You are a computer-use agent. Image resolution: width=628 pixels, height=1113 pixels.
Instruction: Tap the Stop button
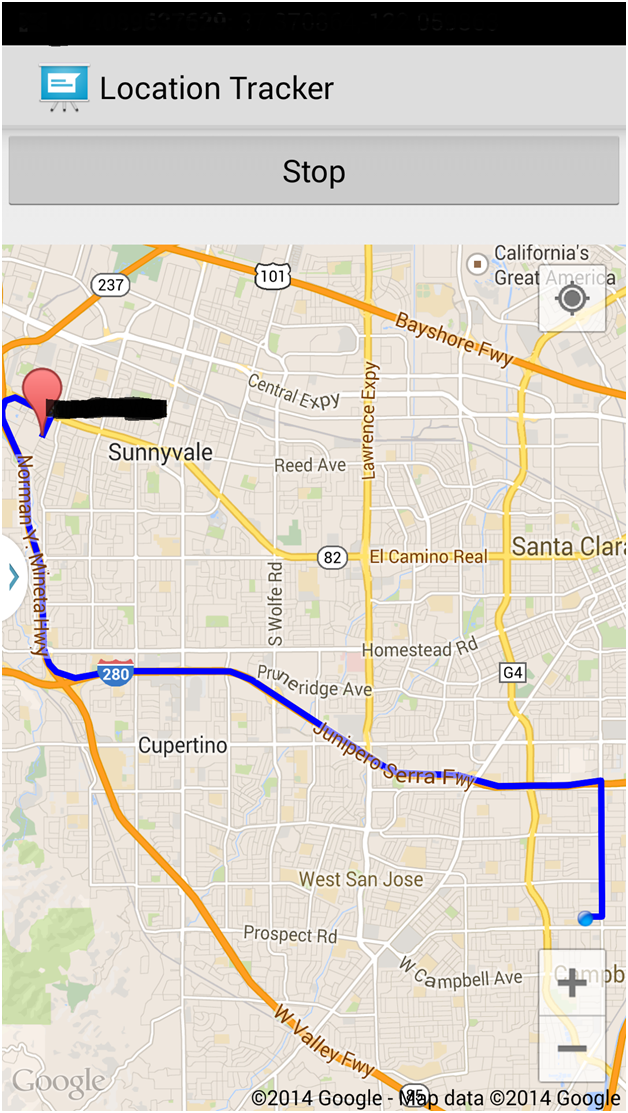[314, 171]
